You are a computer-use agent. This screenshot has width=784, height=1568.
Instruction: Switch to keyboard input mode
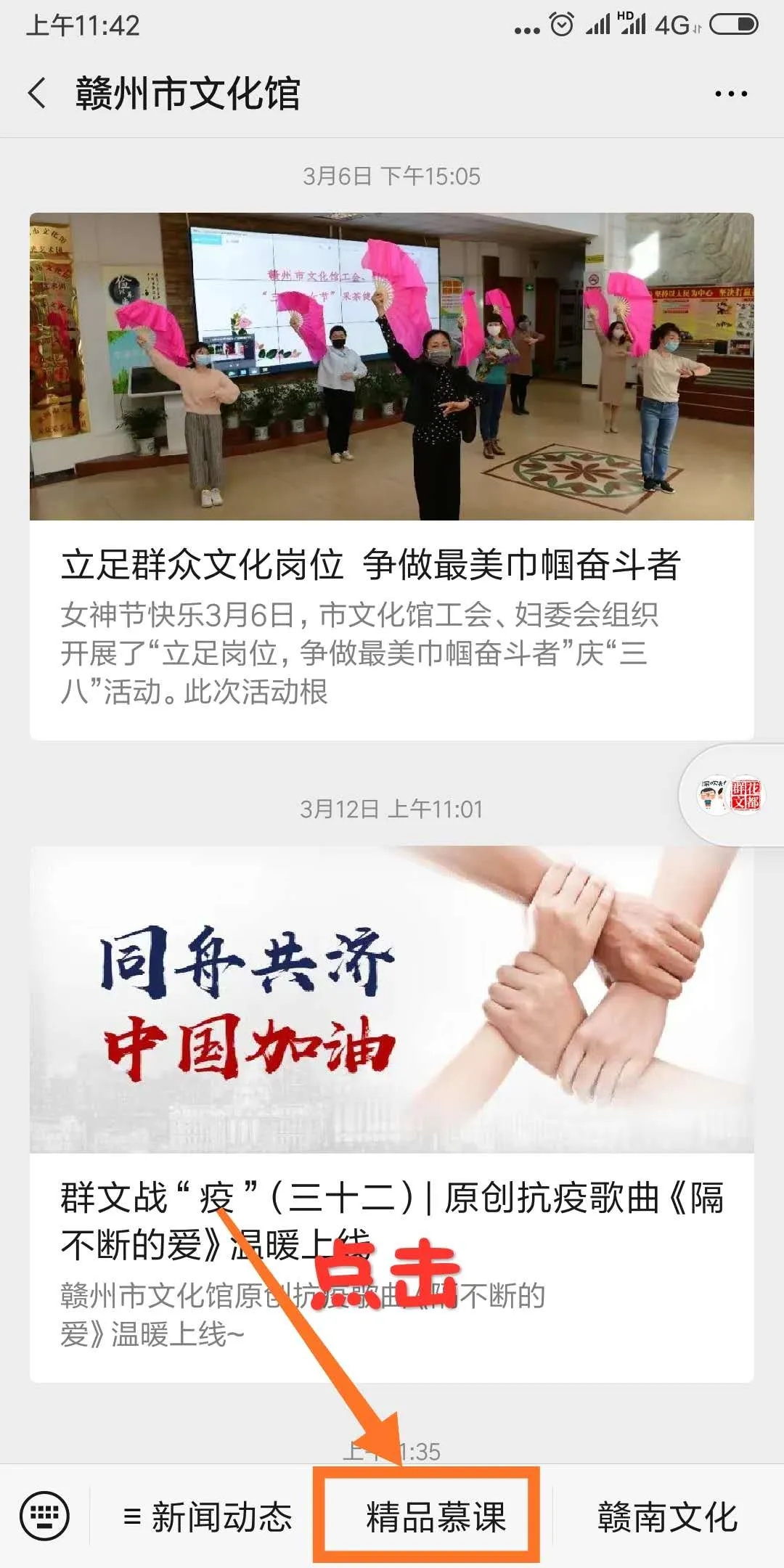45,1516
